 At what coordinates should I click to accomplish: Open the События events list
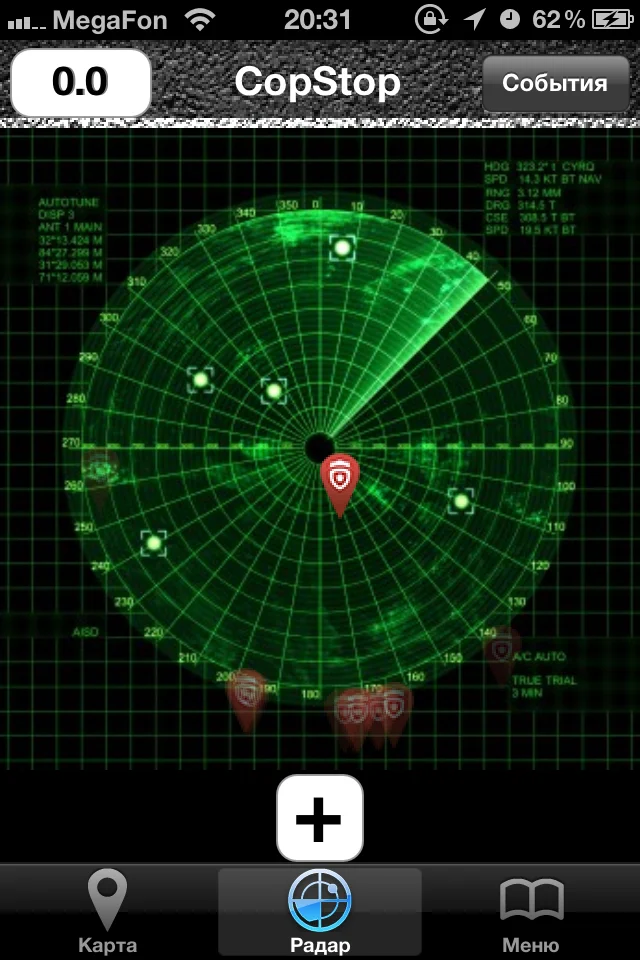554,83
